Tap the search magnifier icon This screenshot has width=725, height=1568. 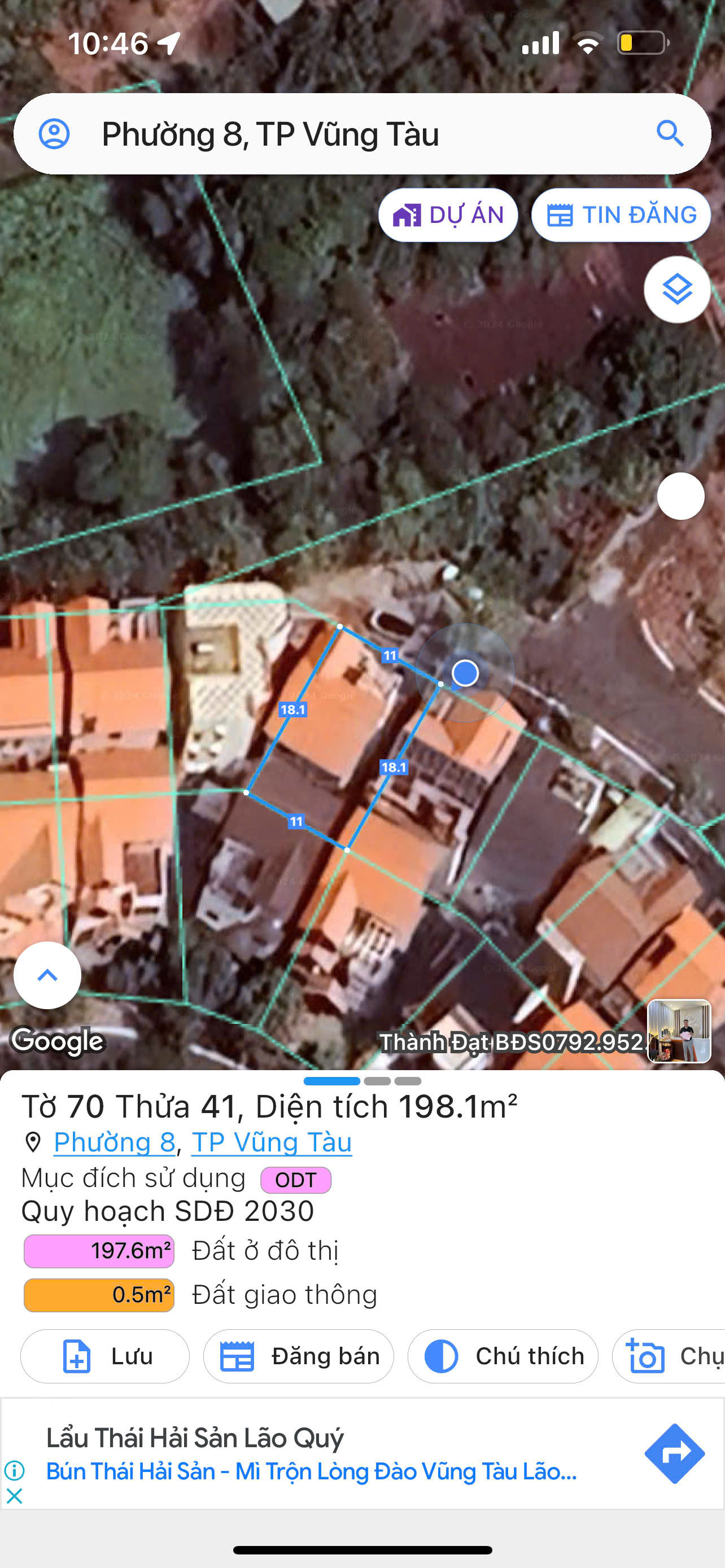click(670, 134)
